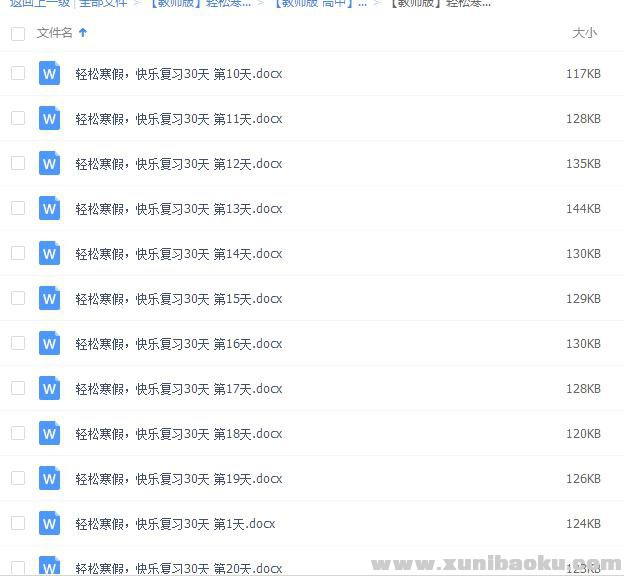624x576 pixels.
Task: Tick the select-all checkbox beside 文件名
Action: [x=18, y=34]
